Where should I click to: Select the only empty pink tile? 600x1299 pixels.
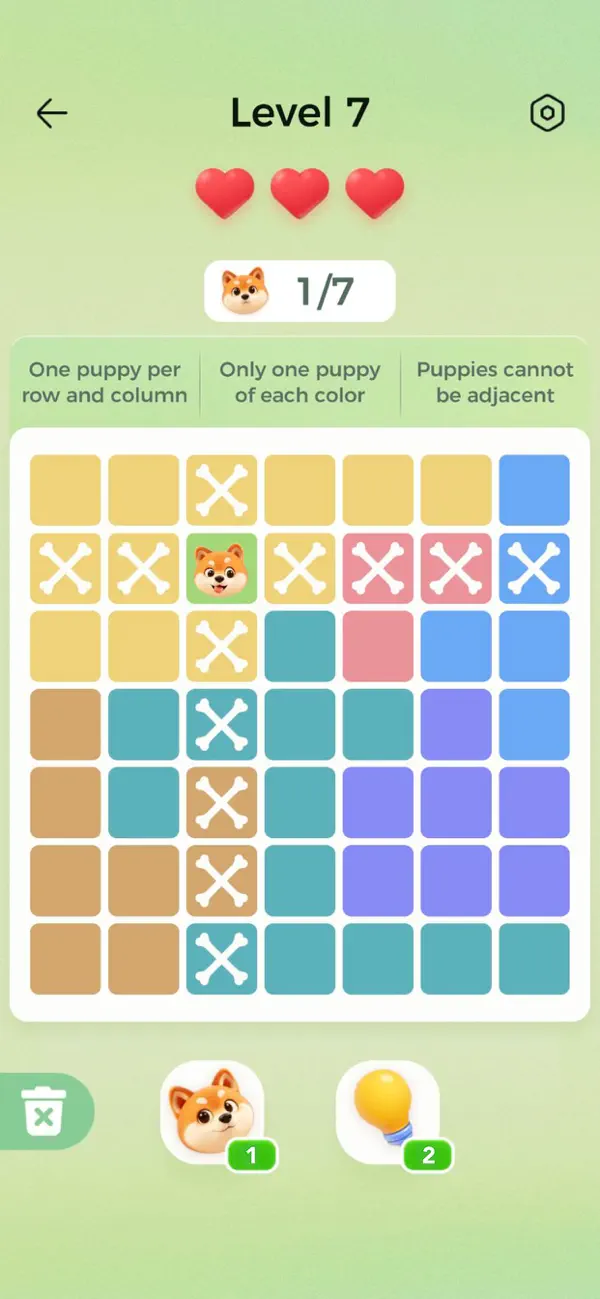click(378, 646)
